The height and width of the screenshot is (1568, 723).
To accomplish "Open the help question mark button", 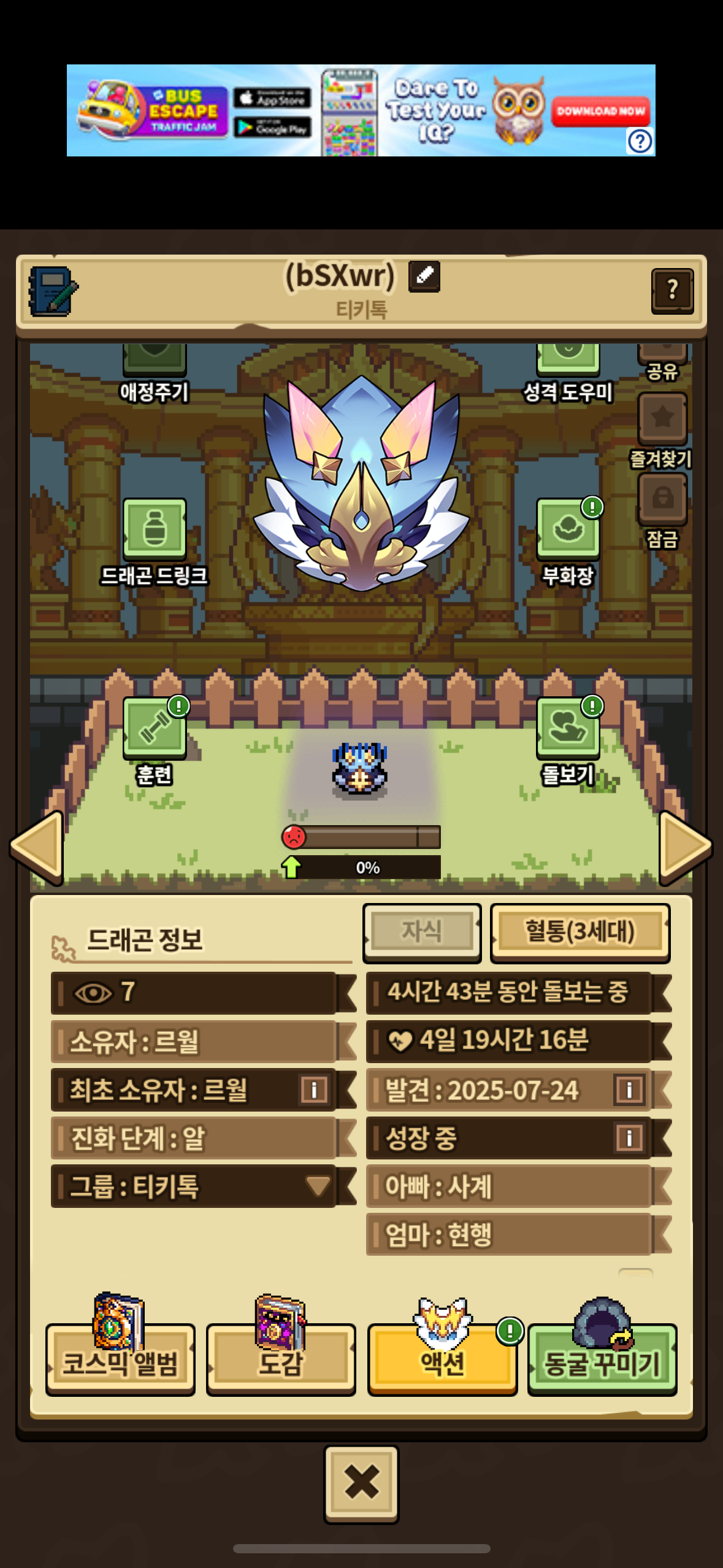I will tap(672, 291).
